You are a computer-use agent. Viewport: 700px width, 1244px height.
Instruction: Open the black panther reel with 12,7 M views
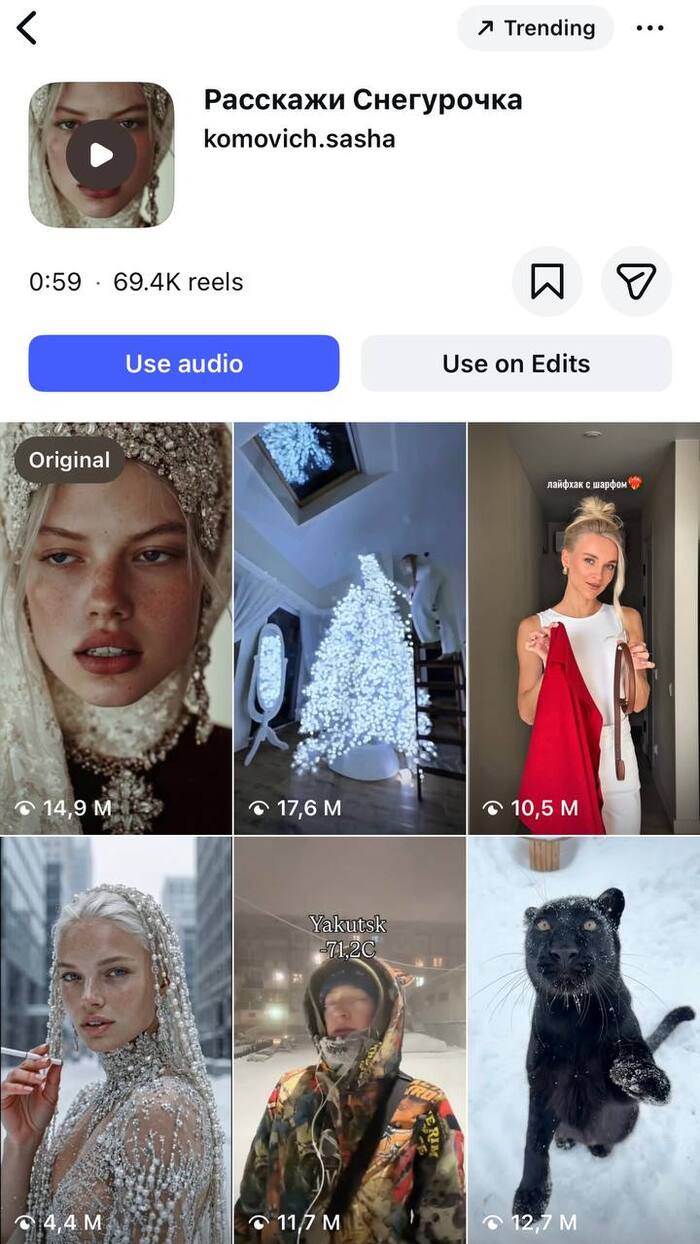(584, 1040)
